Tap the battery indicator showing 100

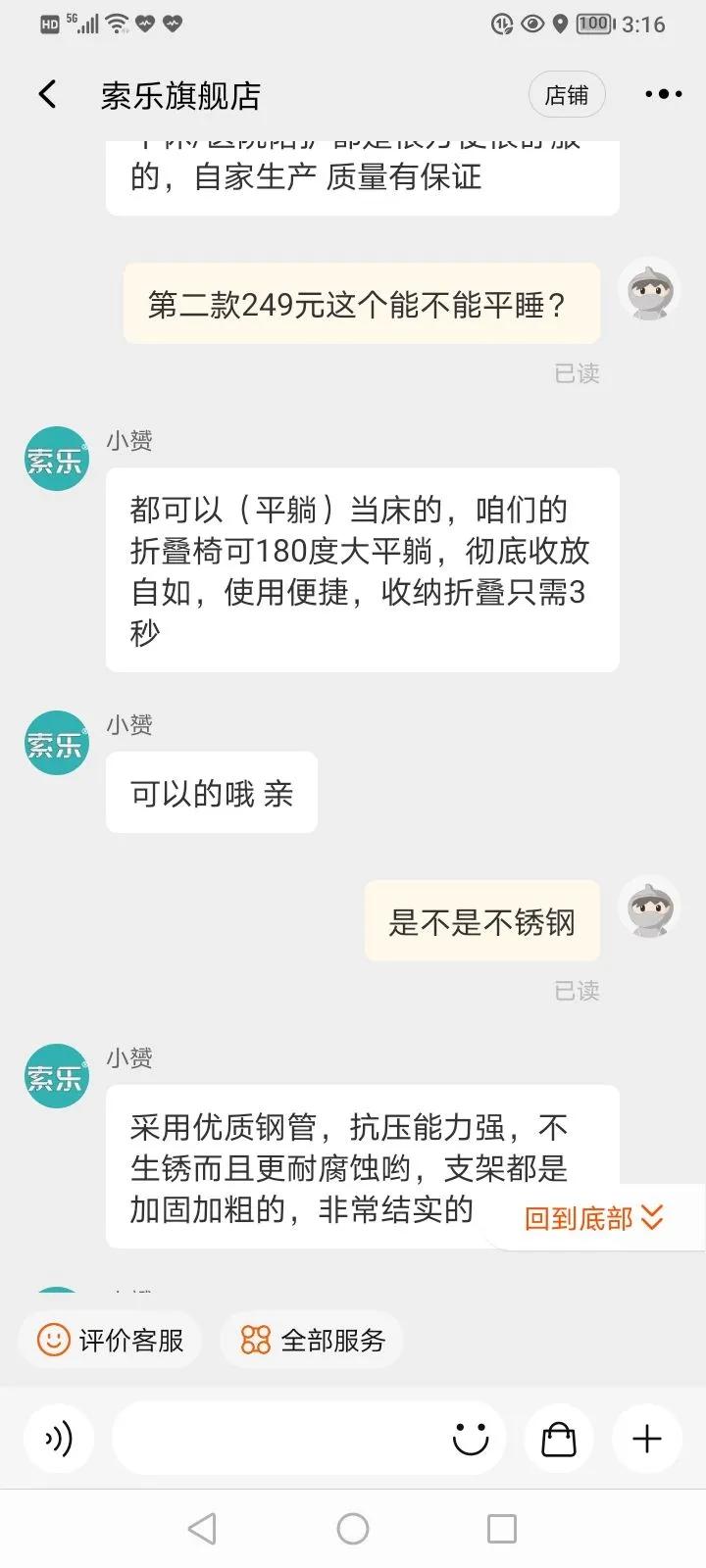pyautogui.click(x=592, y=24)
